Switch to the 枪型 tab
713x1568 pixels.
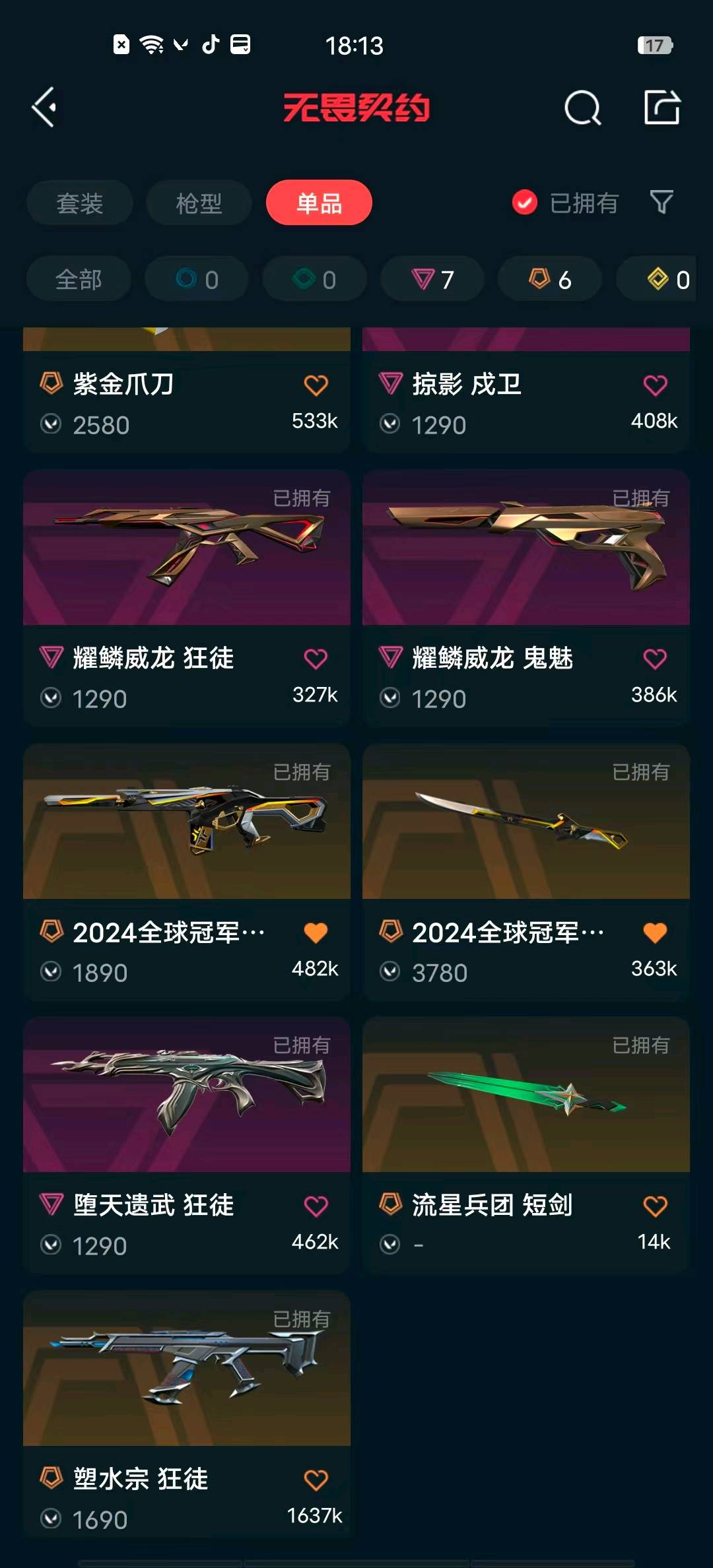[x=199, y=203]
